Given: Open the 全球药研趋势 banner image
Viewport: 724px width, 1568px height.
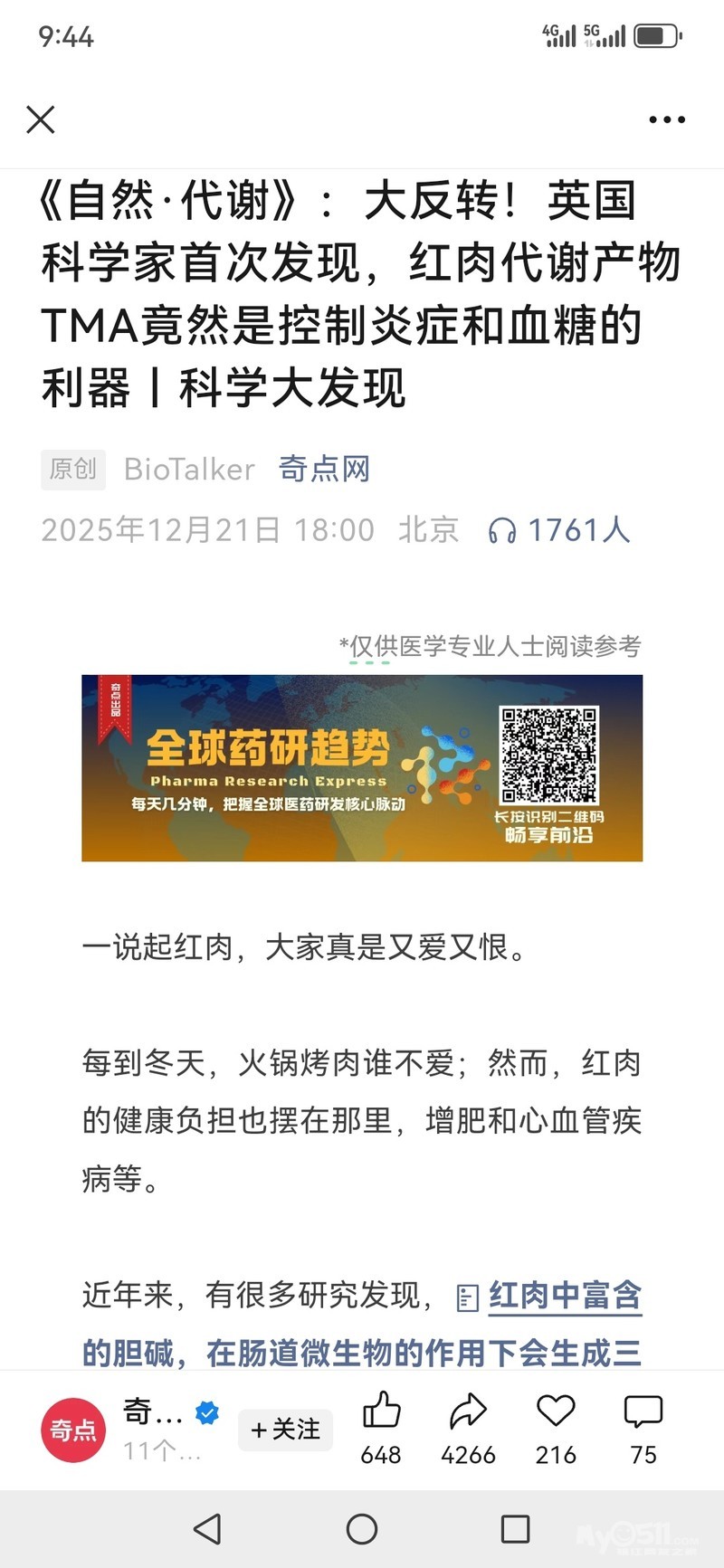Looking at the screenshot, I should click(362, 767).
